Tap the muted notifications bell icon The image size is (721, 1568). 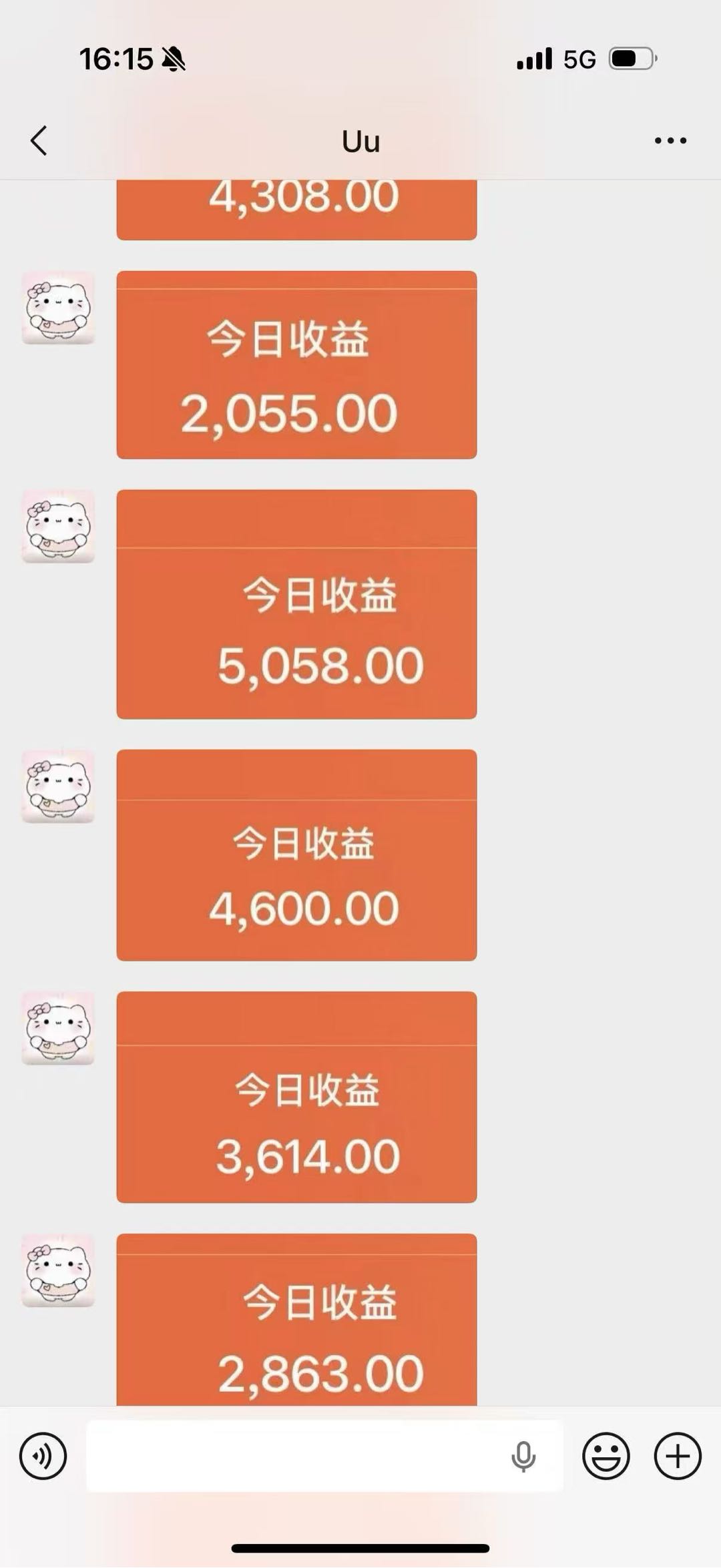coord(171,59)
